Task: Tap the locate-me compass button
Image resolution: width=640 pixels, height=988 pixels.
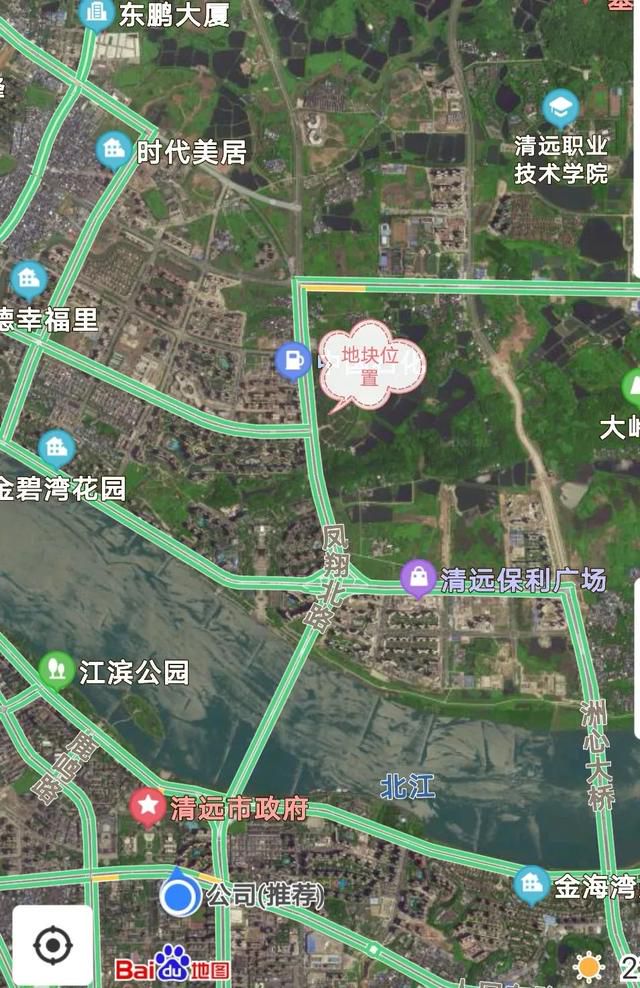Action: pyautogui.click(x=53, y=945)
